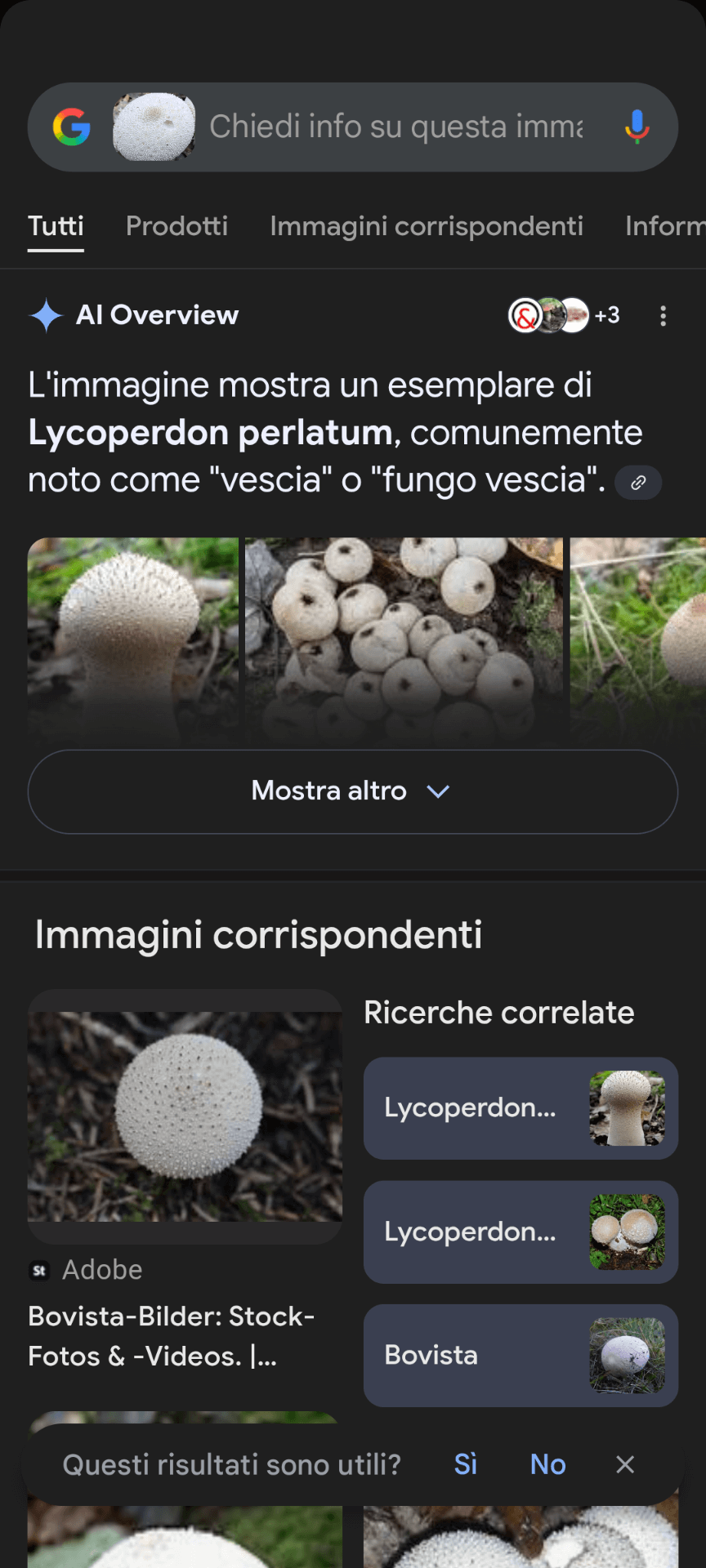Copy link using the chain icon
Viewport: 706px width, 1568px height.
[638, 483]
